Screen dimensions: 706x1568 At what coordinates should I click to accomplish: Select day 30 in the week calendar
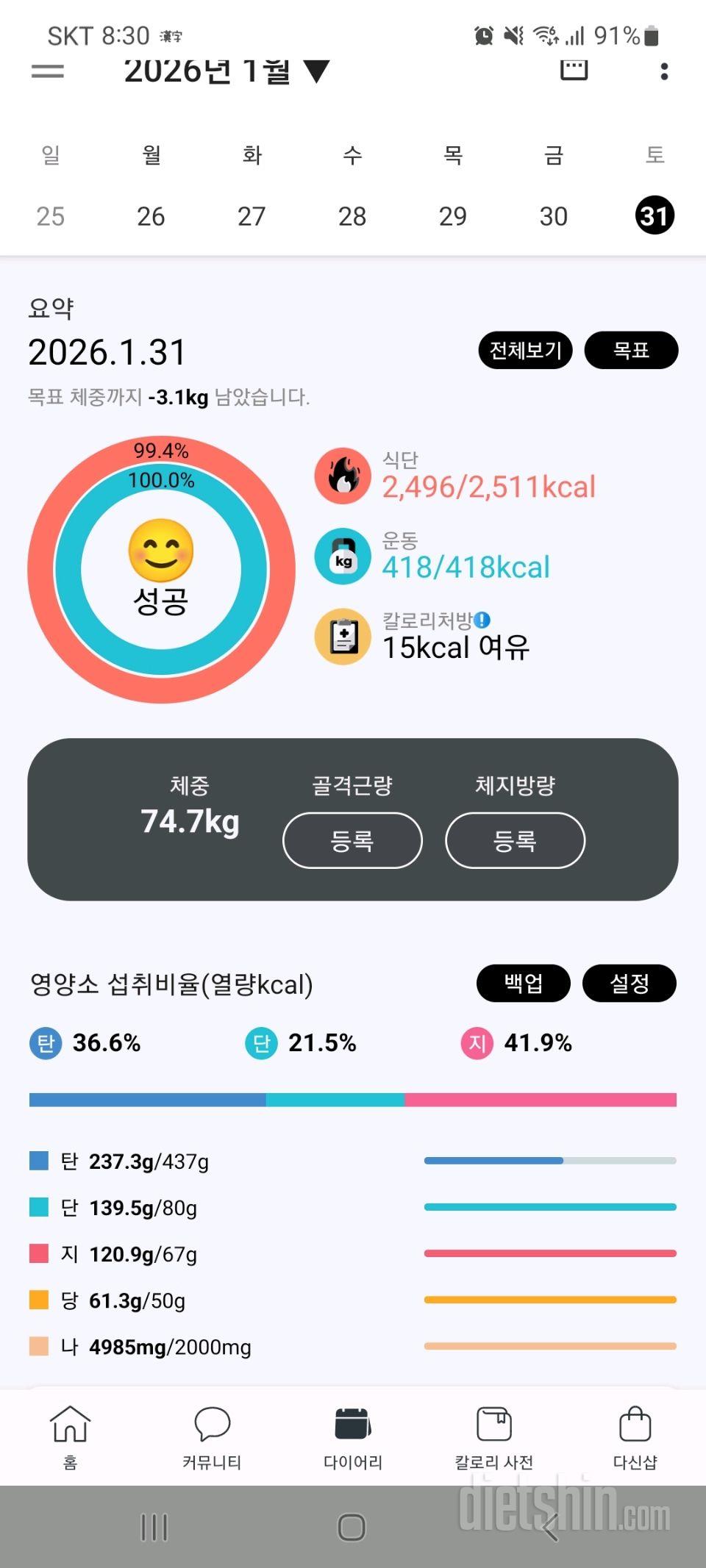(x=553, y=215)
